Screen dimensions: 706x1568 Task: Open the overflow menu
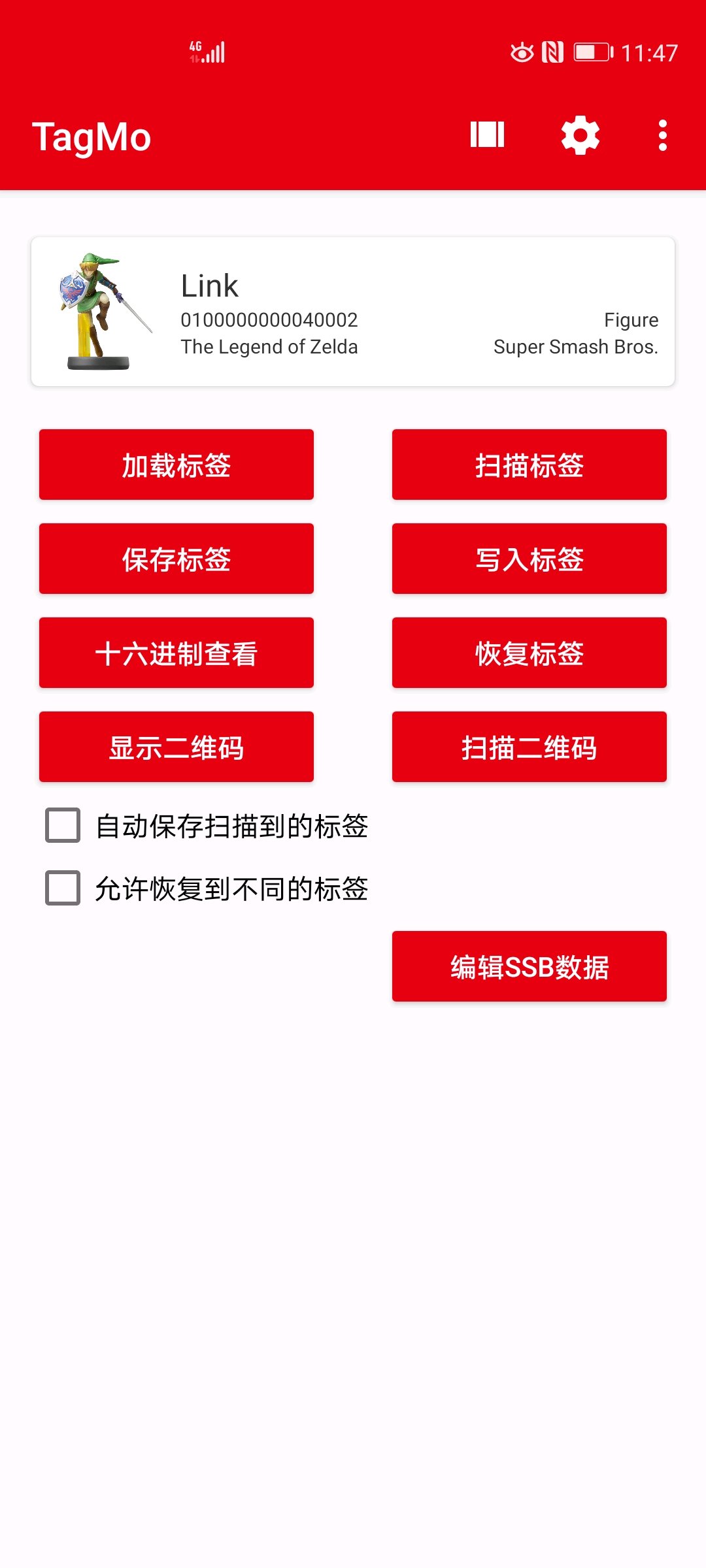[663, 135]
